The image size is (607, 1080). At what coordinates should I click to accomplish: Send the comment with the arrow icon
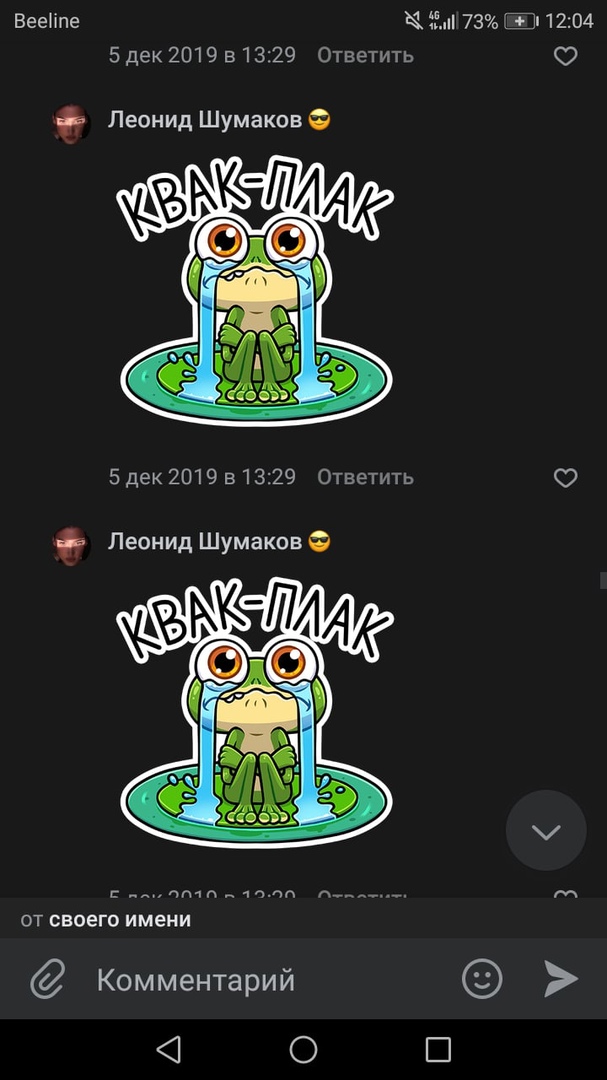(x=561, y=978)
